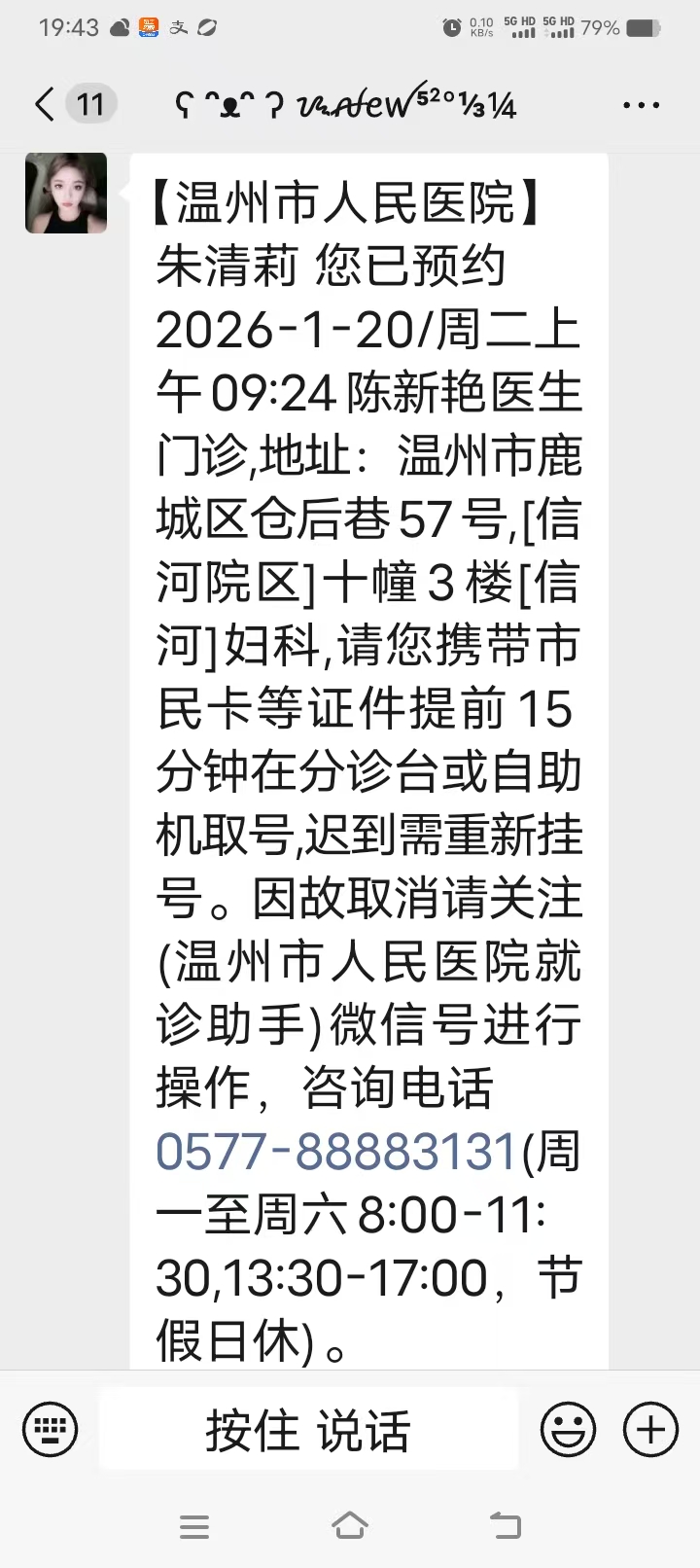Call the phone number 0577-88883131
This screenshot has width=700, height=1568.
click(x=335, y=1152)
